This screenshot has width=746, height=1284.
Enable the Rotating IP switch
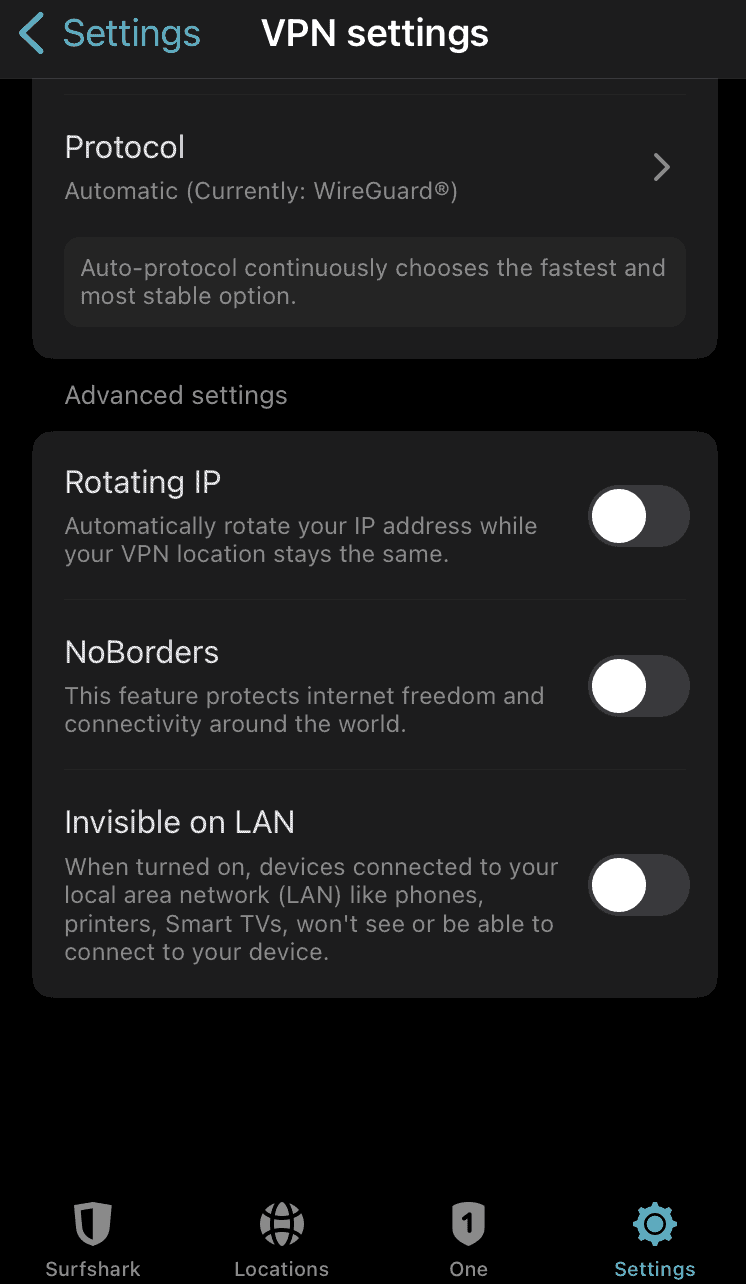pyautogui.click(x=638, y=517)
